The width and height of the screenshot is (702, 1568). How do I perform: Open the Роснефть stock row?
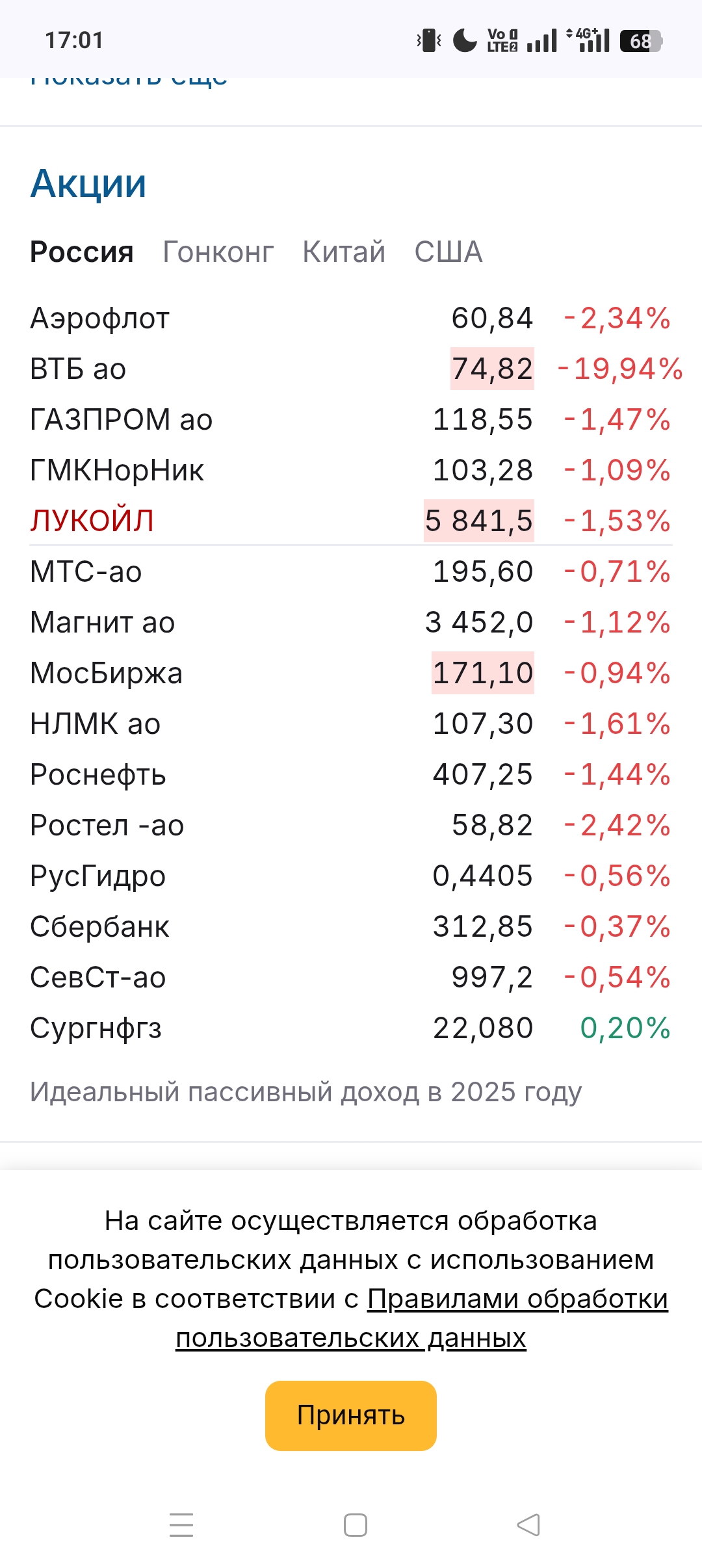(98, 775)
